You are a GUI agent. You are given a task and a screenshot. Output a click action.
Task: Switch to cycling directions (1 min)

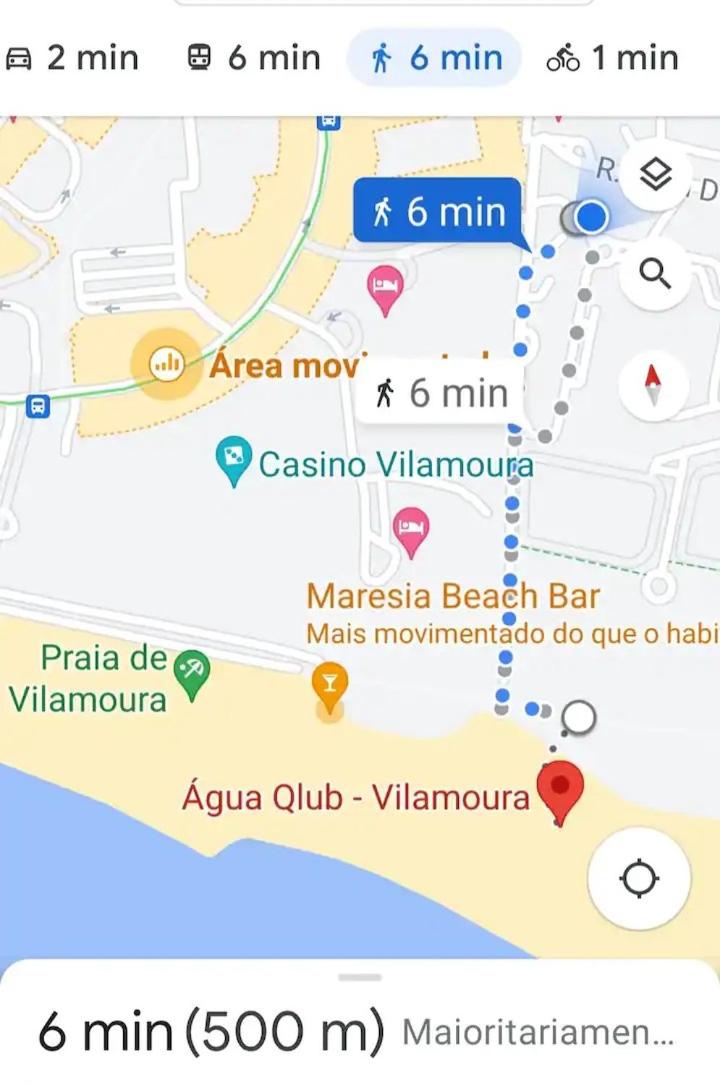click(612, 58)
